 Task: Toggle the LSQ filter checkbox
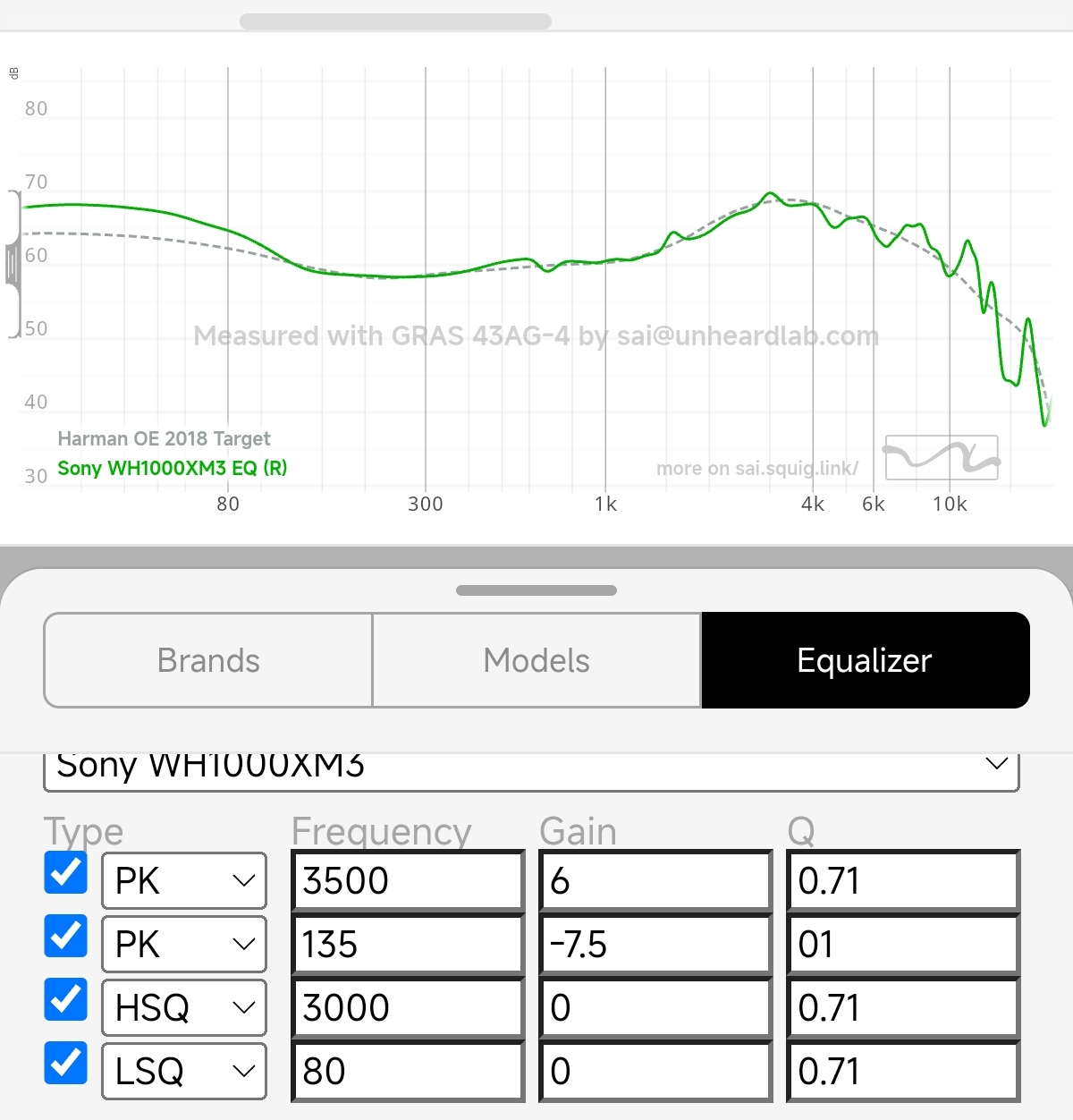pos(66,1063)
